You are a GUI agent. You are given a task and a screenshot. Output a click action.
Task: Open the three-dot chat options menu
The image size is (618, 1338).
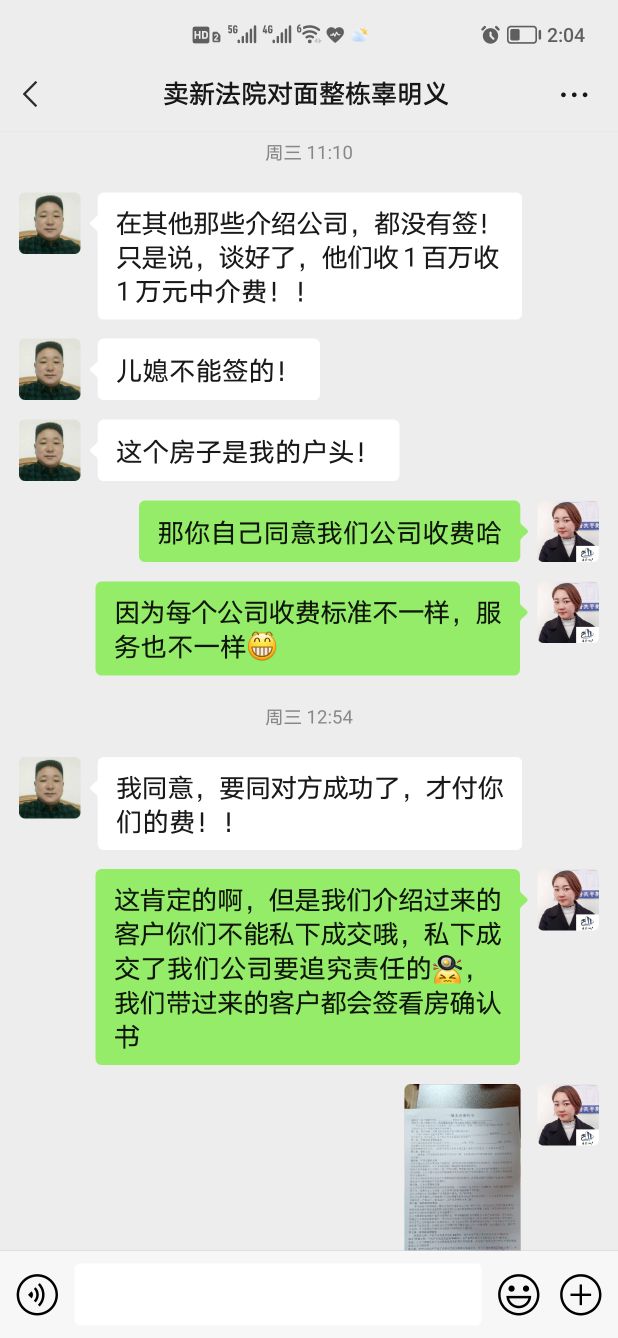coord(574,95)
